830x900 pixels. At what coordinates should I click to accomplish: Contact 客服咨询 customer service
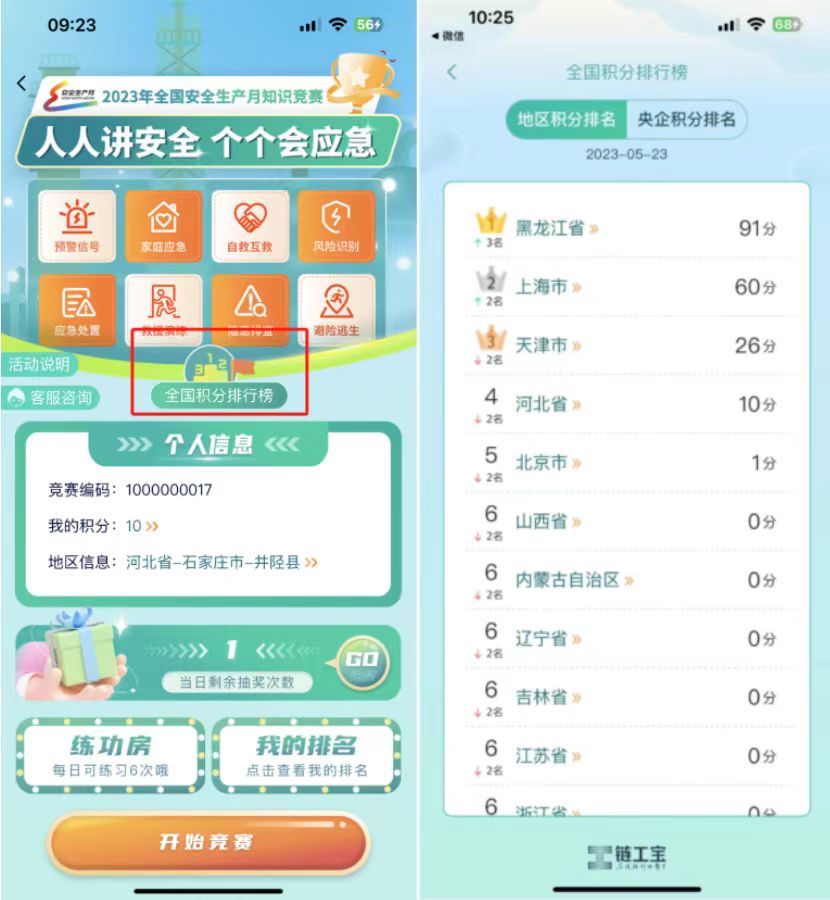[x=52, y=397]
